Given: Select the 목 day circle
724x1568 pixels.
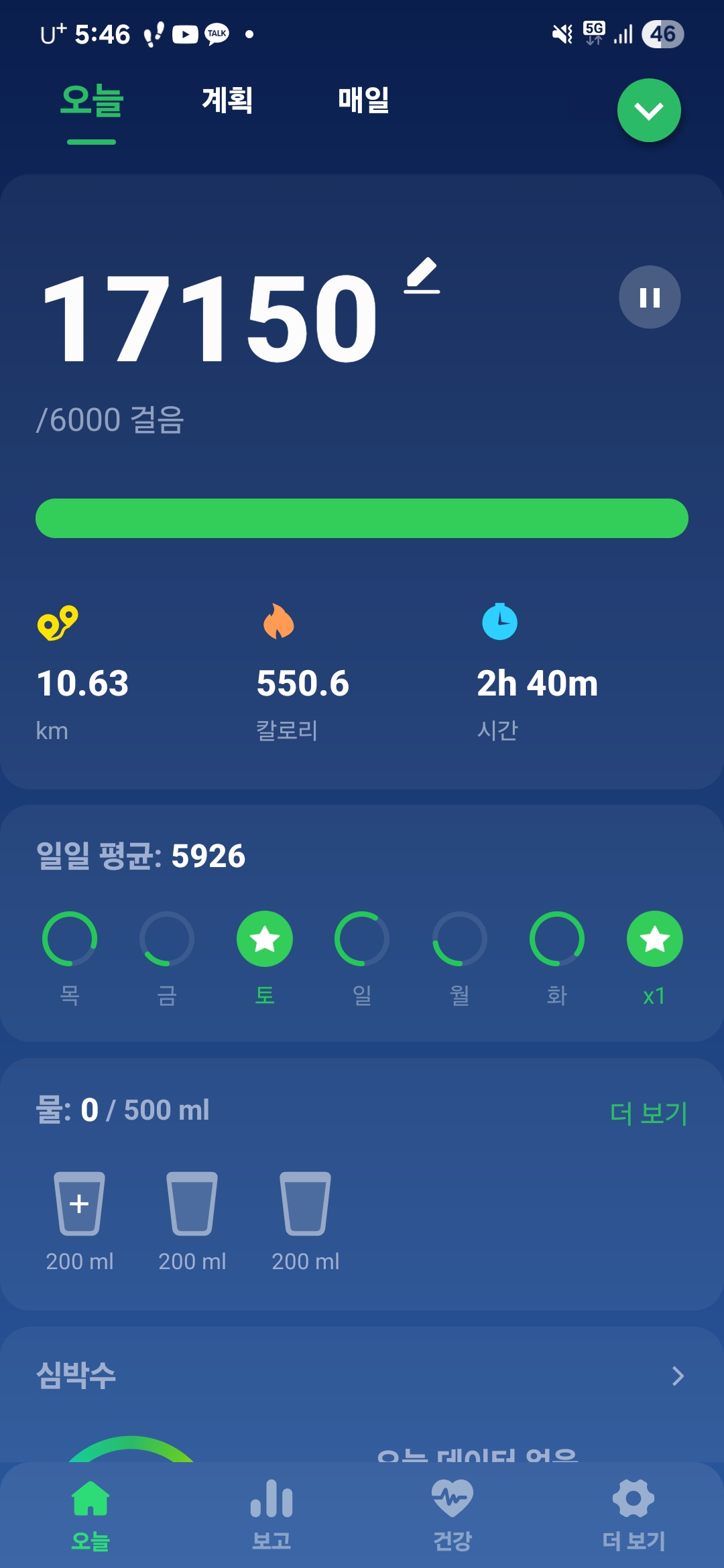Looking at the screenshot, I should 70,939.
